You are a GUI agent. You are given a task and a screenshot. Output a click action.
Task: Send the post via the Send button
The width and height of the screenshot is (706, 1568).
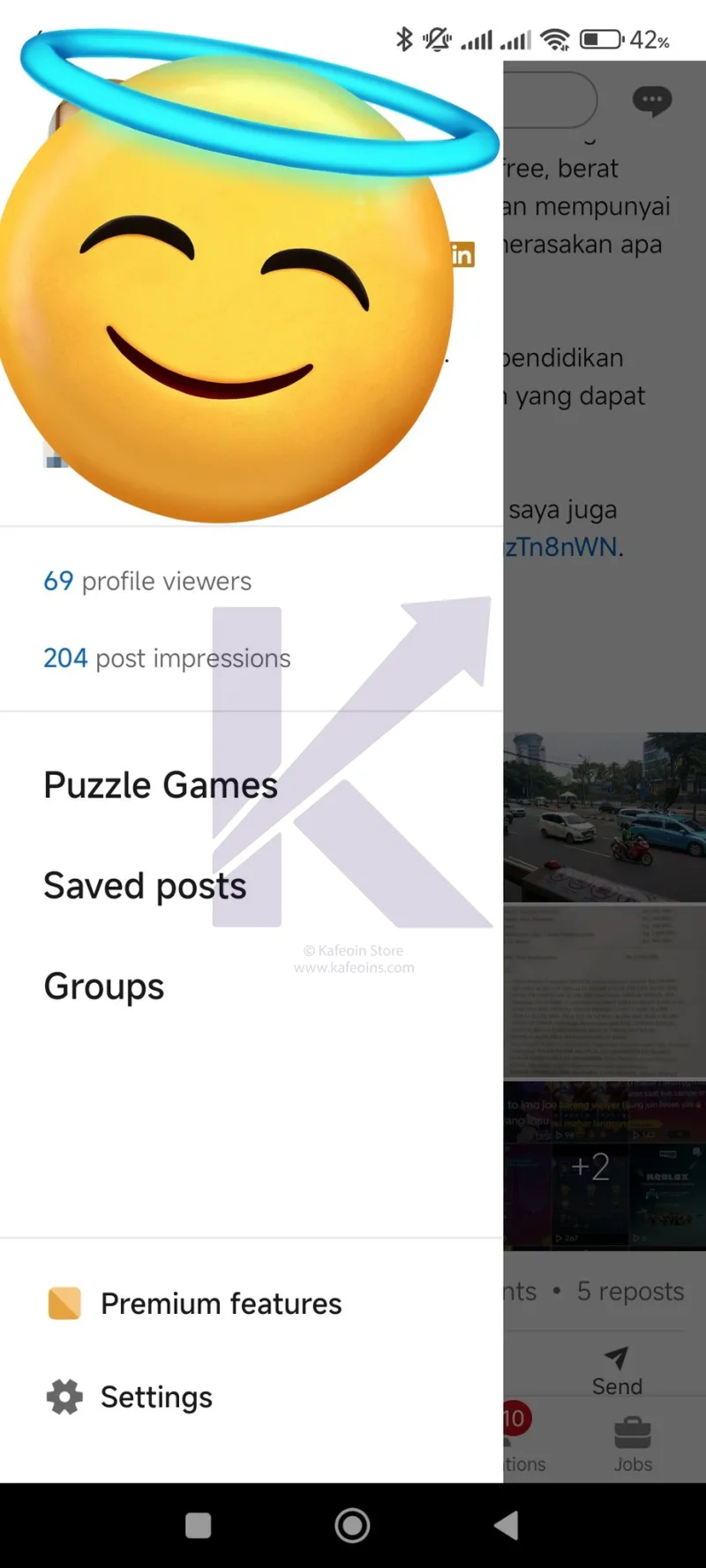tap(617, 1370)
